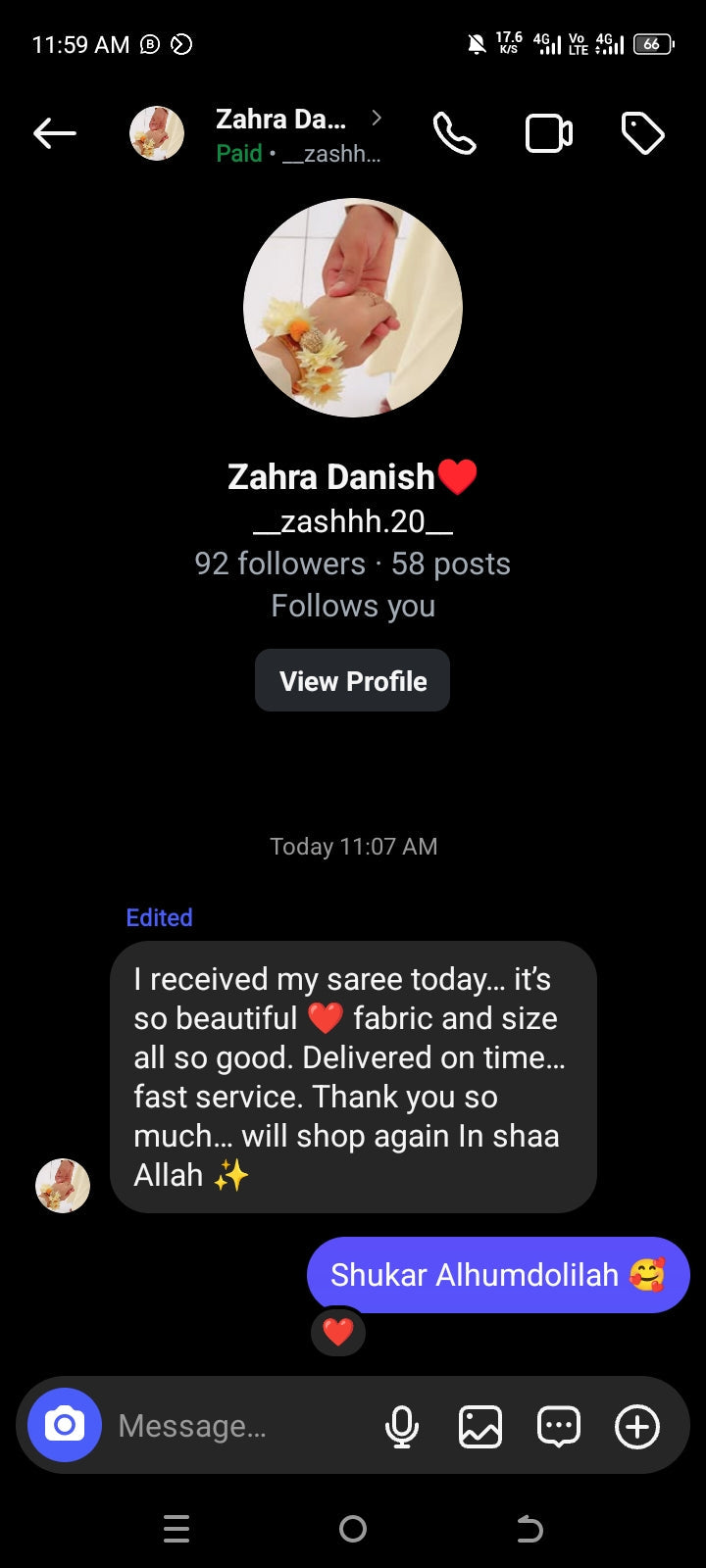Open the recent apps switcher
Image resolution: width=706 pixels, height=1568 pixels.
click(x=176, y=1528)
